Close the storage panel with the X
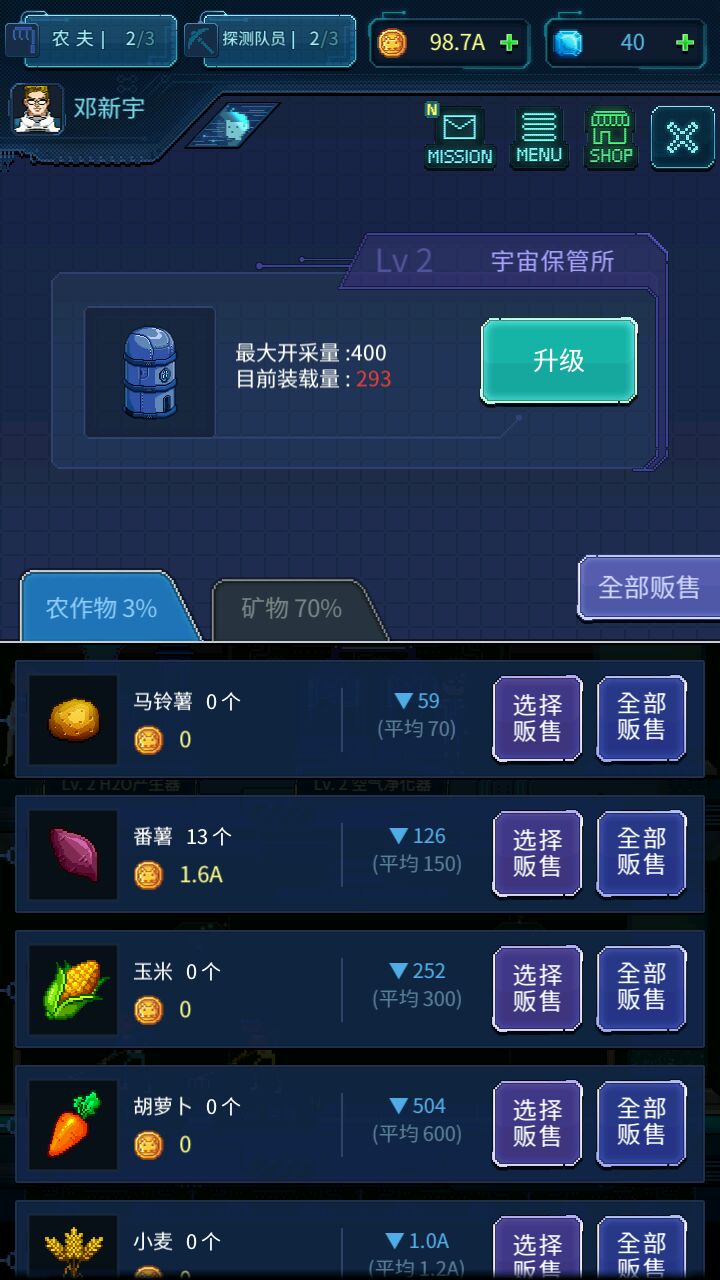This screenshot has width=720, height=1280. tap(682, 138)
